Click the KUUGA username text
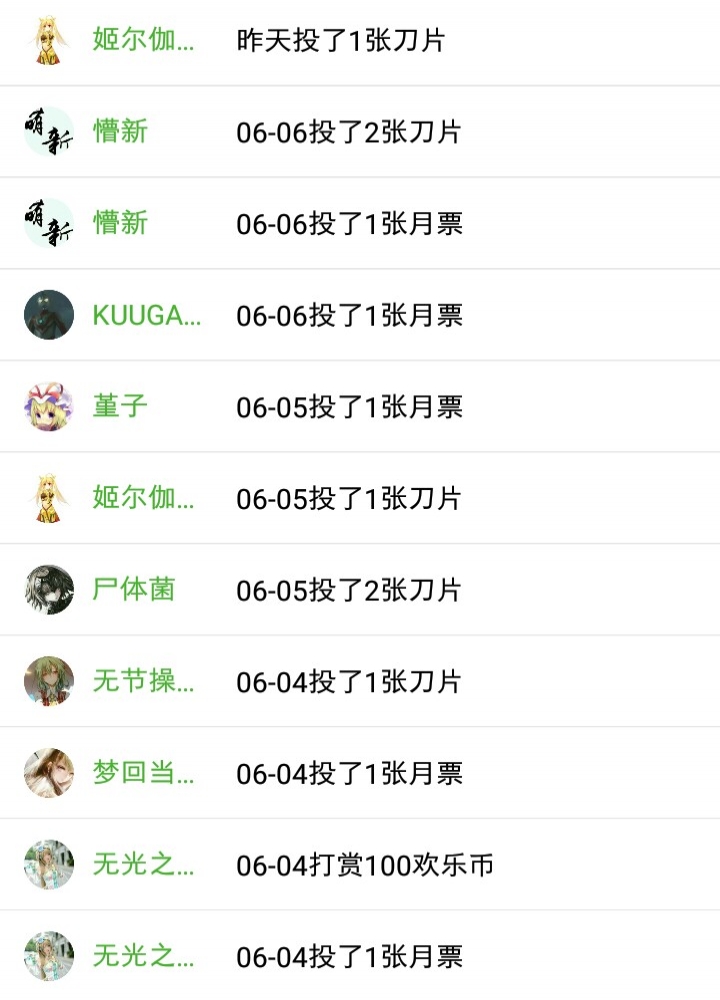Viewport: 720px width, 1000px height. coord(148,315)
